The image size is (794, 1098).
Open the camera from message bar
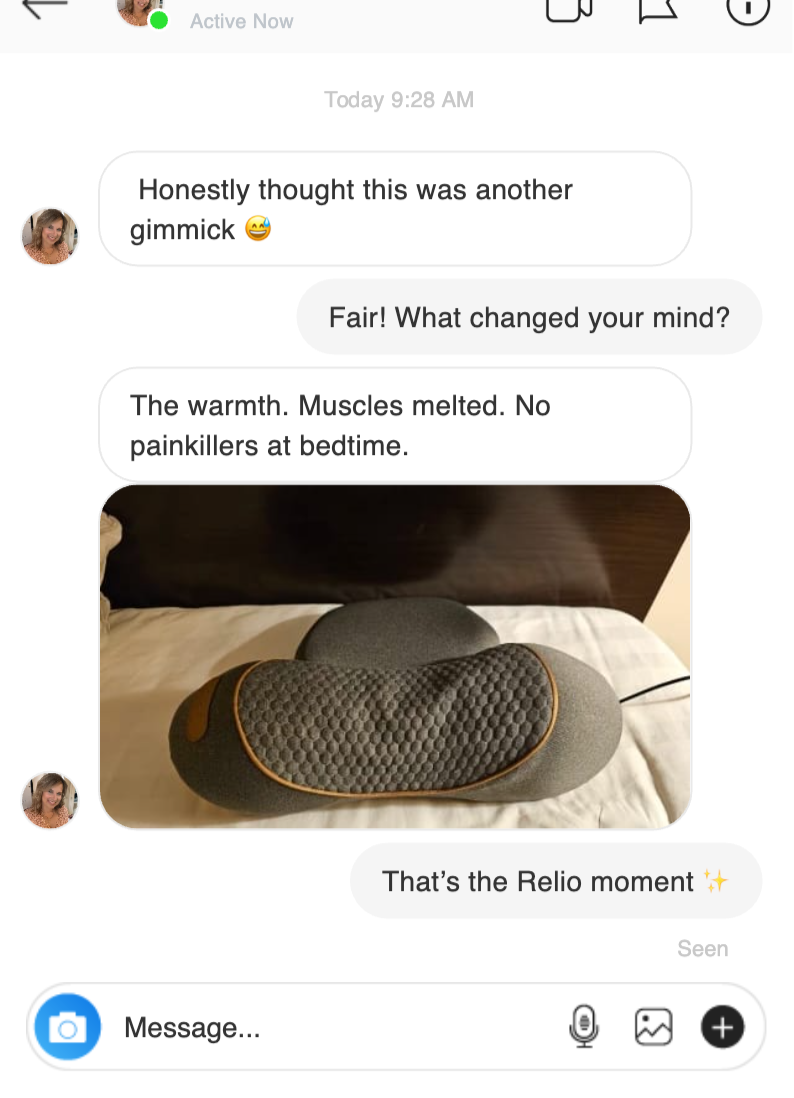click(68, 1027)
